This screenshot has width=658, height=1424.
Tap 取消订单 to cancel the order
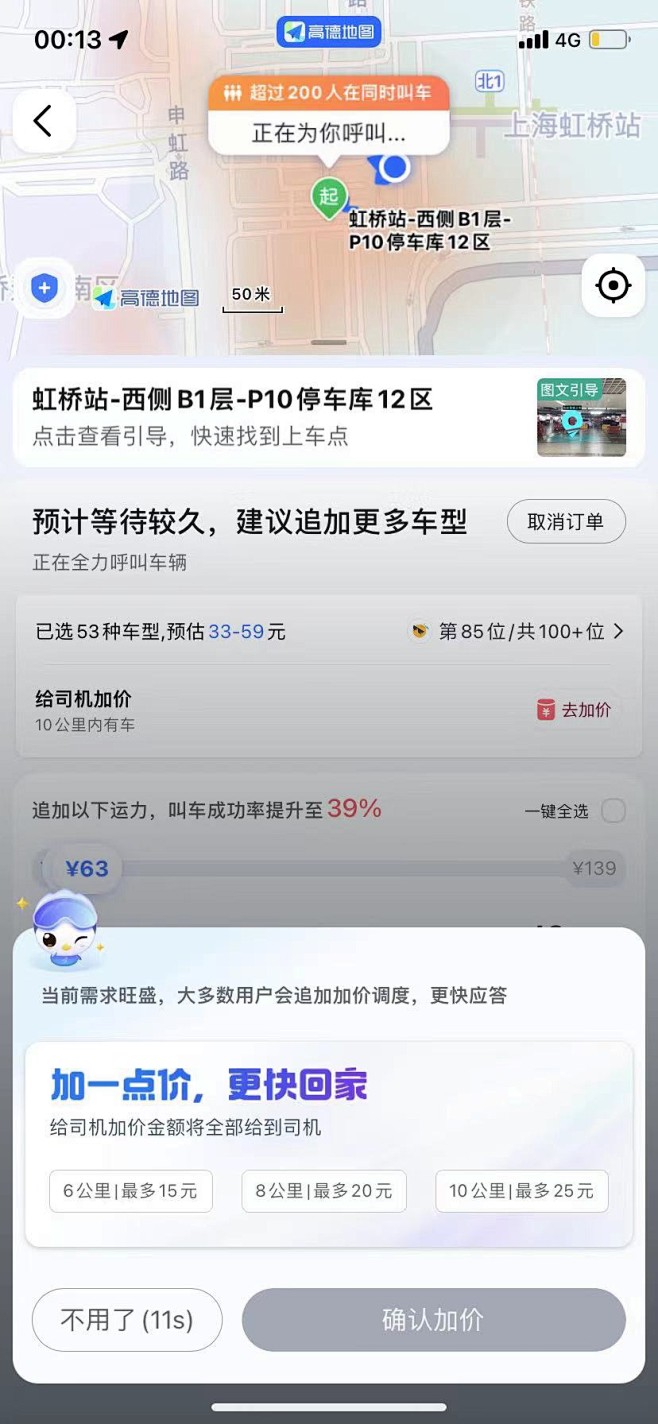click(566, 522)
